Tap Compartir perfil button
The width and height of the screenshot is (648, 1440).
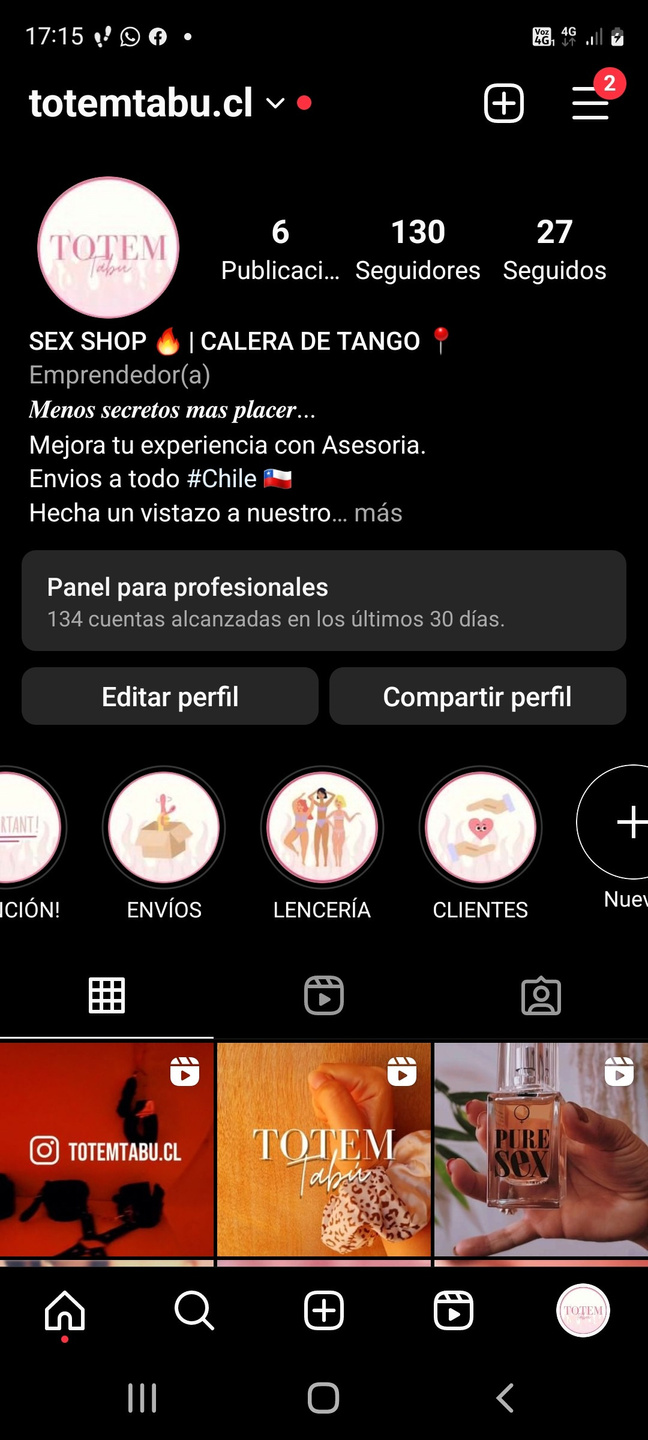(477, 697)
